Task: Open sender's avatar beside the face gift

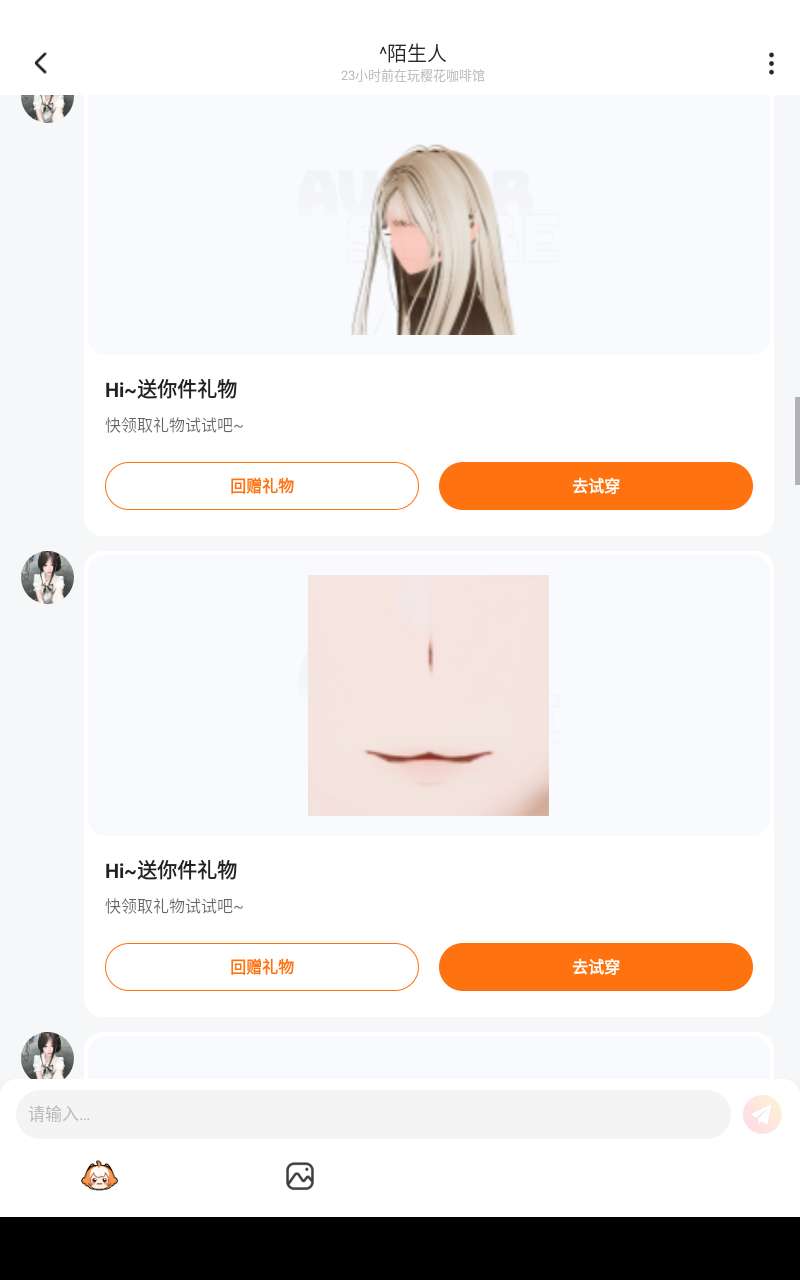Action: [47, 577]
